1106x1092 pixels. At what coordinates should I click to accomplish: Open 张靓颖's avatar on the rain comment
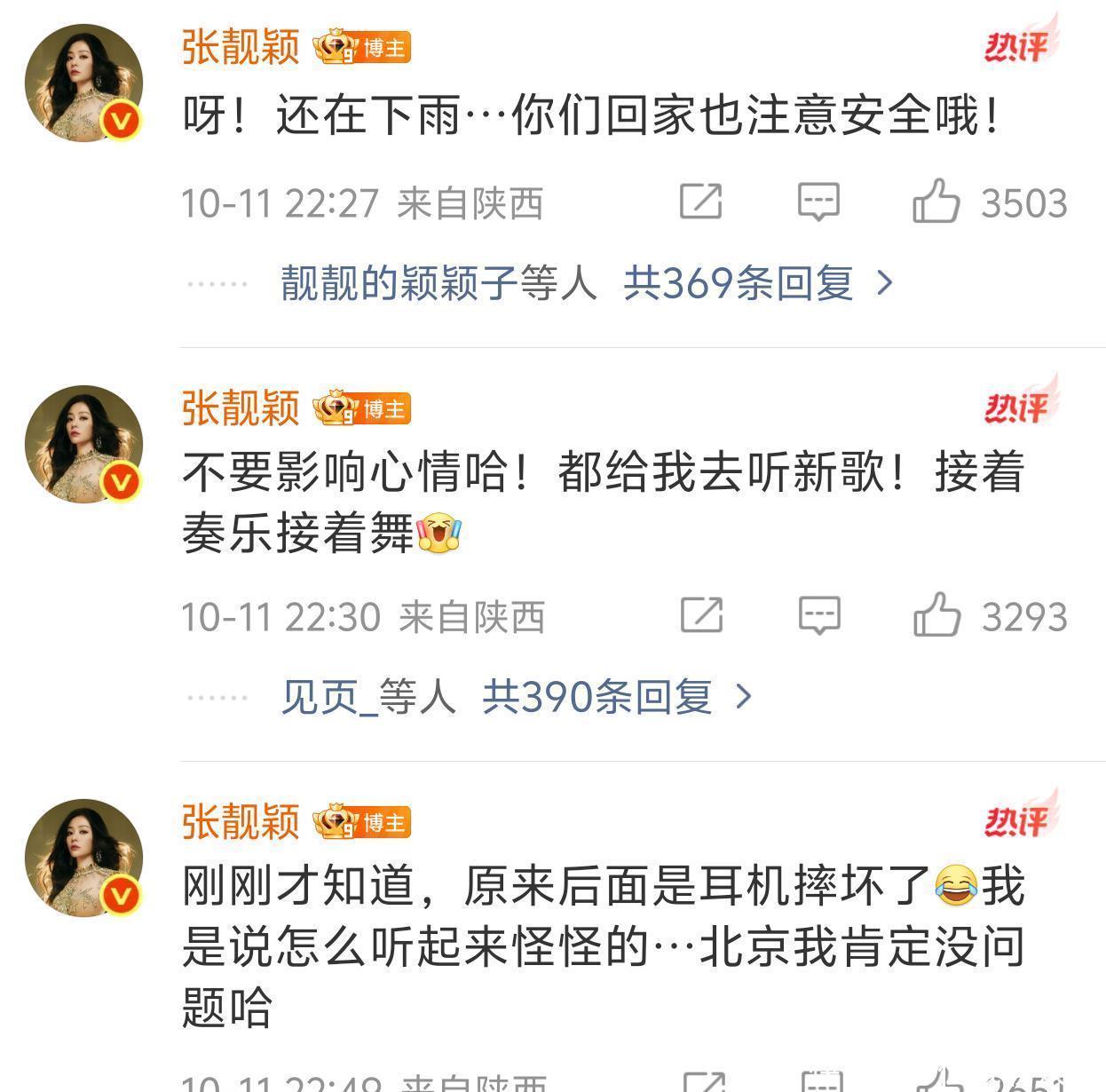(83, 83)
